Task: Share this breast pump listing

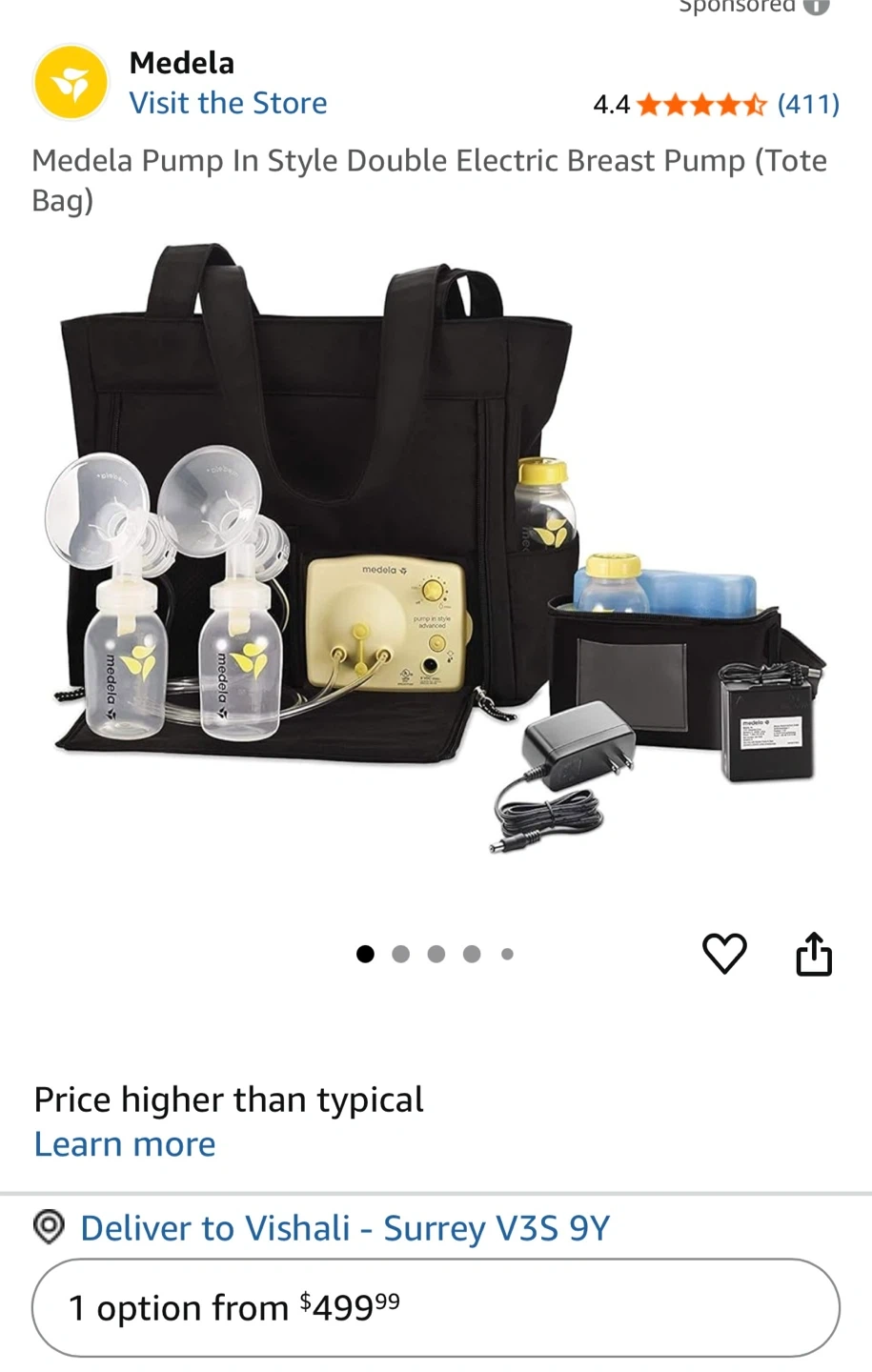Action: pos(814,954)
